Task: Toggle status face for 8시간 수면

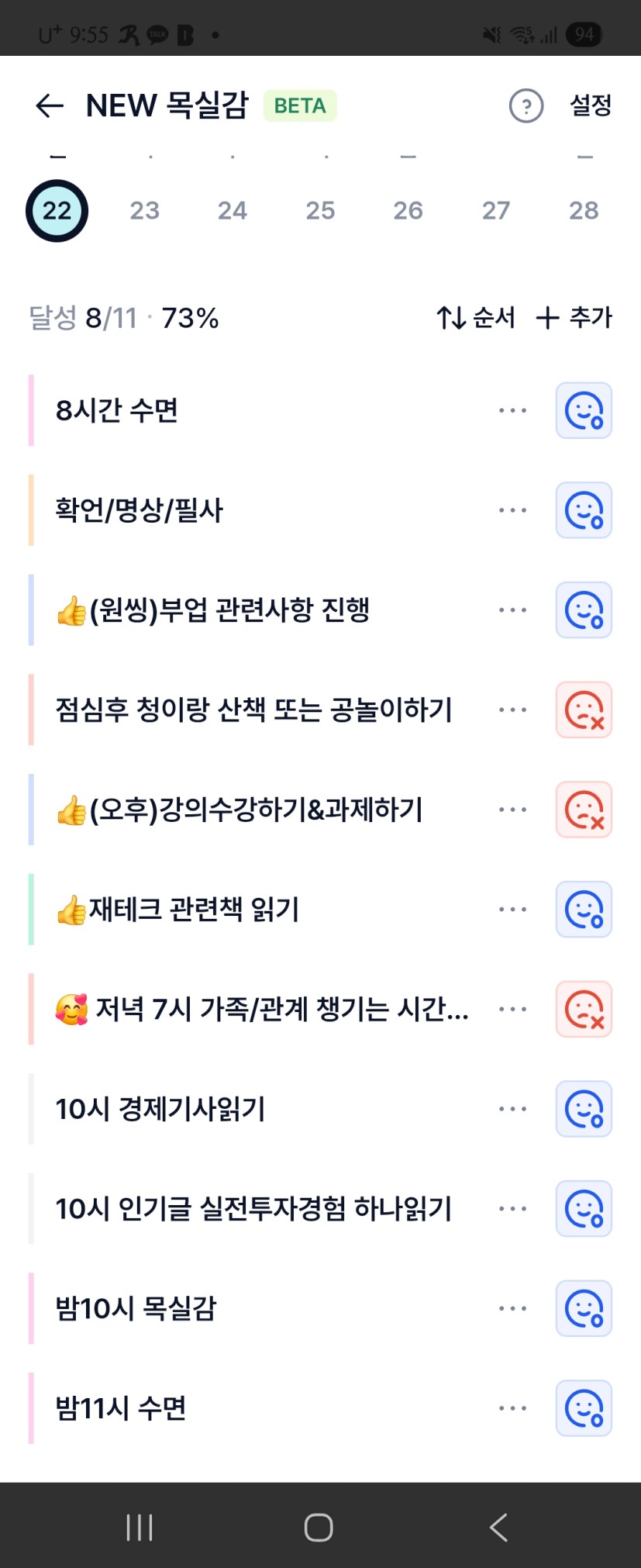Action: [x=584, y=410]
